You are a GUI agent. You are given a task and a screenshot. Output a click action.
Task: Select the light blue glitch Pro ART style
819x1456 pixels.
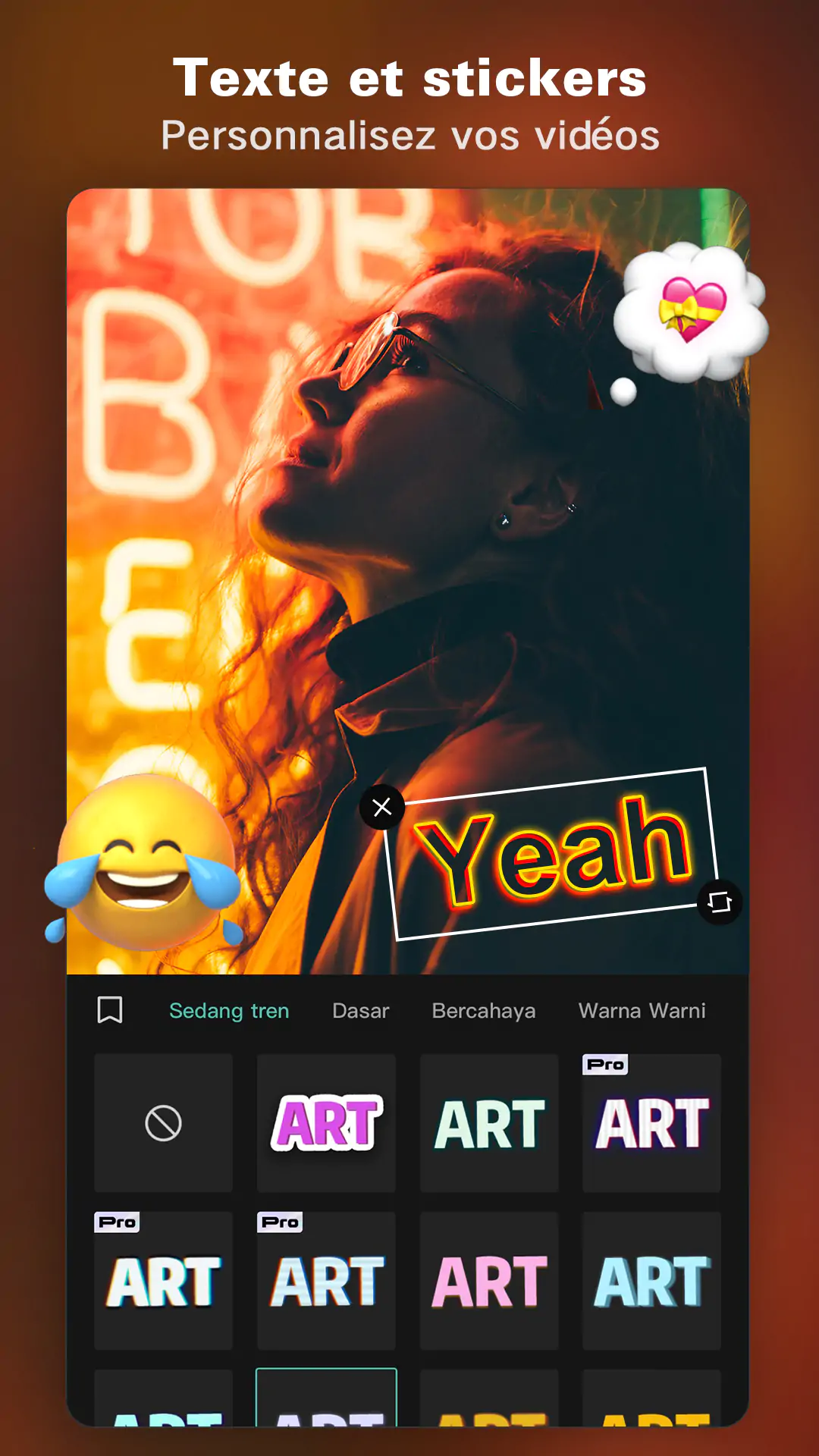[x=326, y=1282]
